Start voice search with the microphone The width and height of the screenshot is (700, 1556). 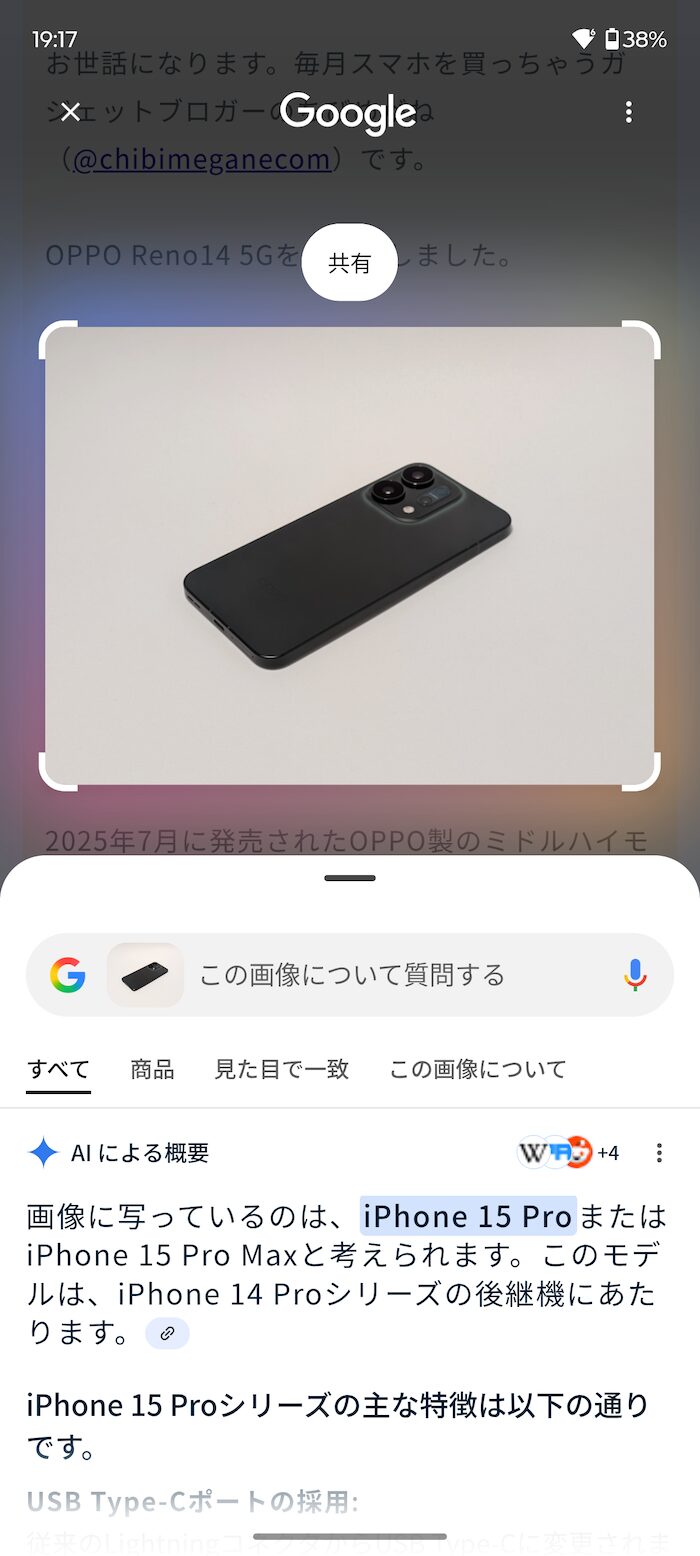coord(635,975)
